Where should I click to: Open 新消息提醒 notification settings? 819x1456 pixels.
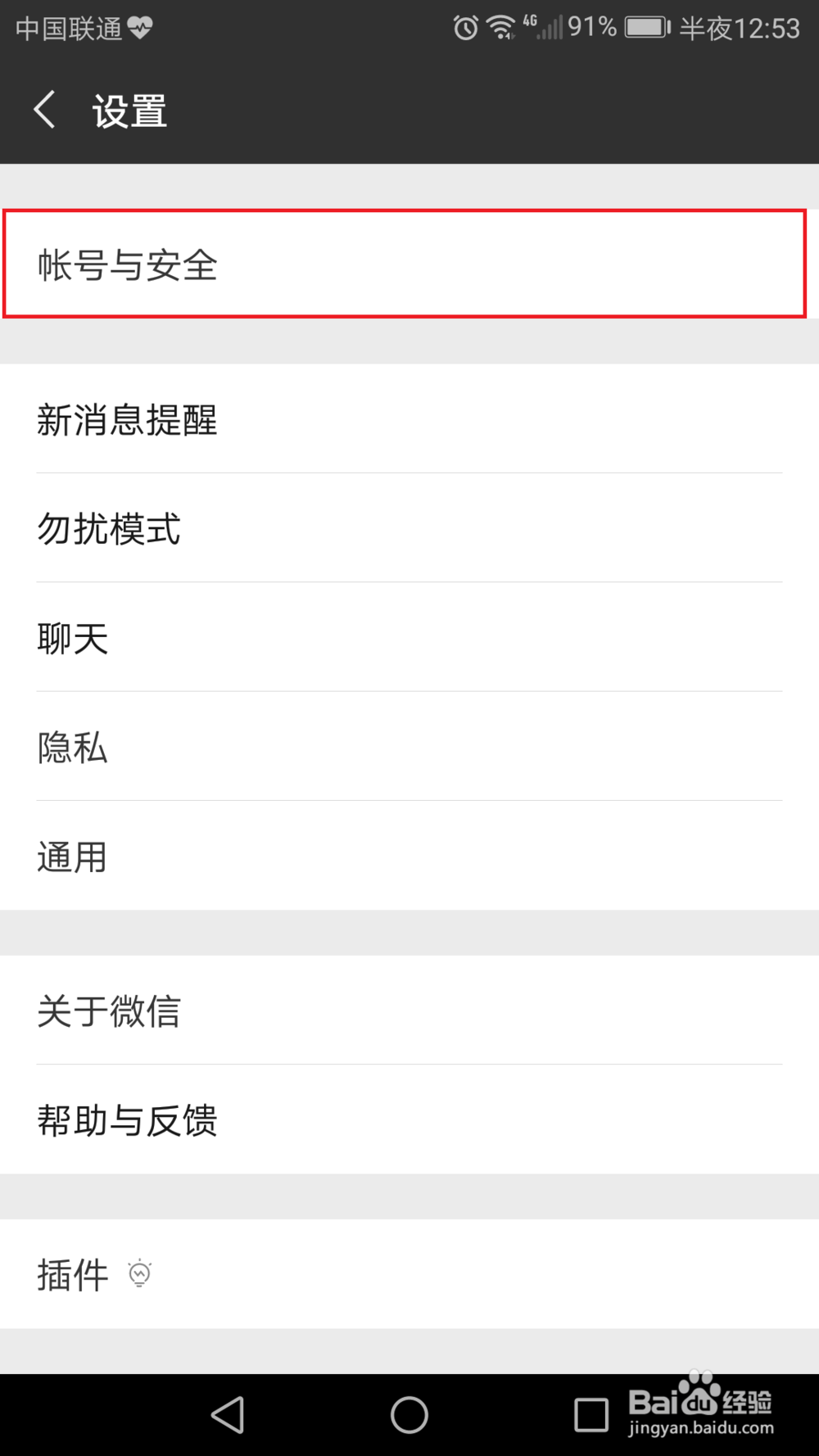click(409, 420)
